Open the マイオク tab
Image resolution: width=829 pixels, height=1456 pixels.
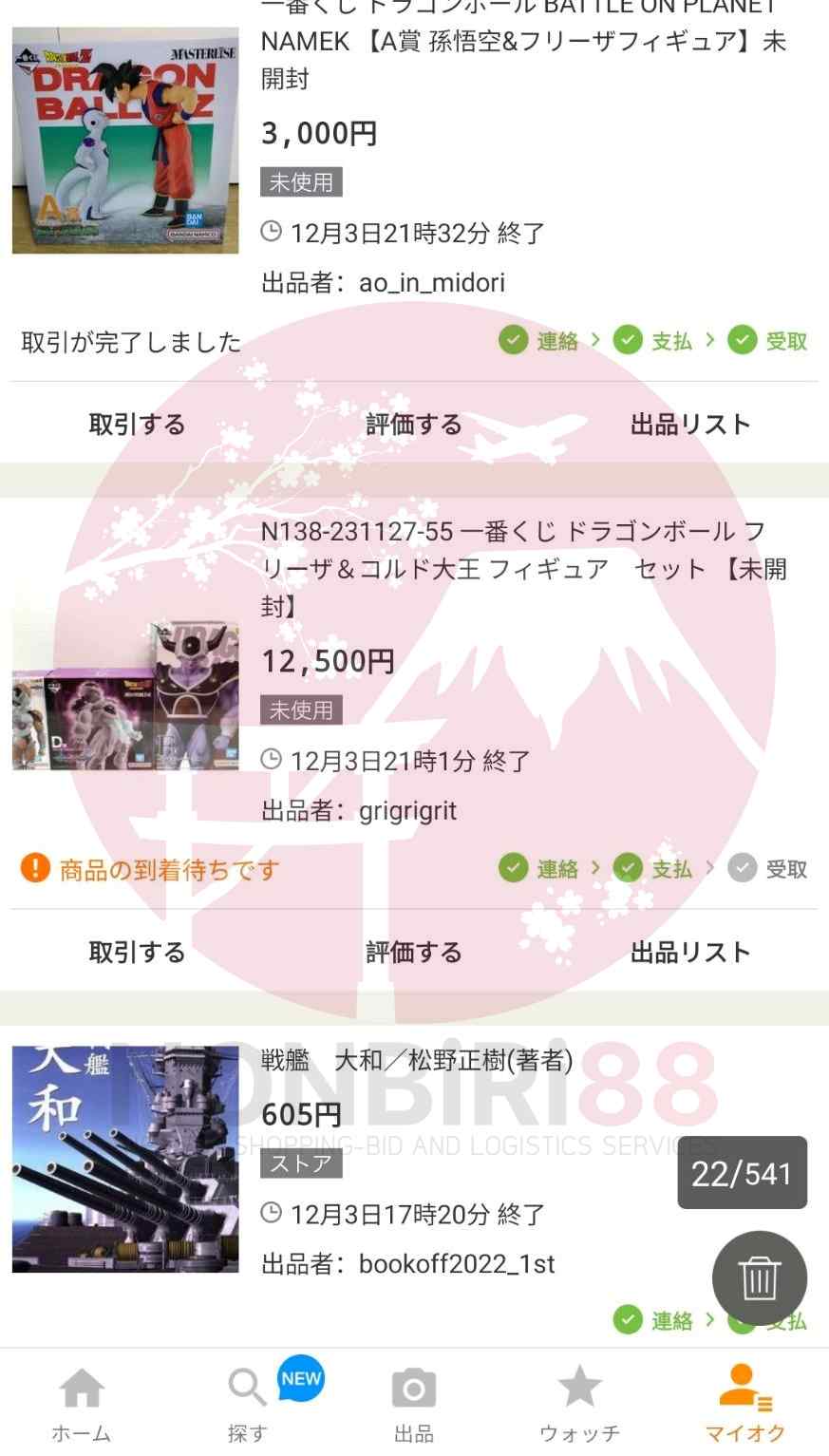[745, 1404]
